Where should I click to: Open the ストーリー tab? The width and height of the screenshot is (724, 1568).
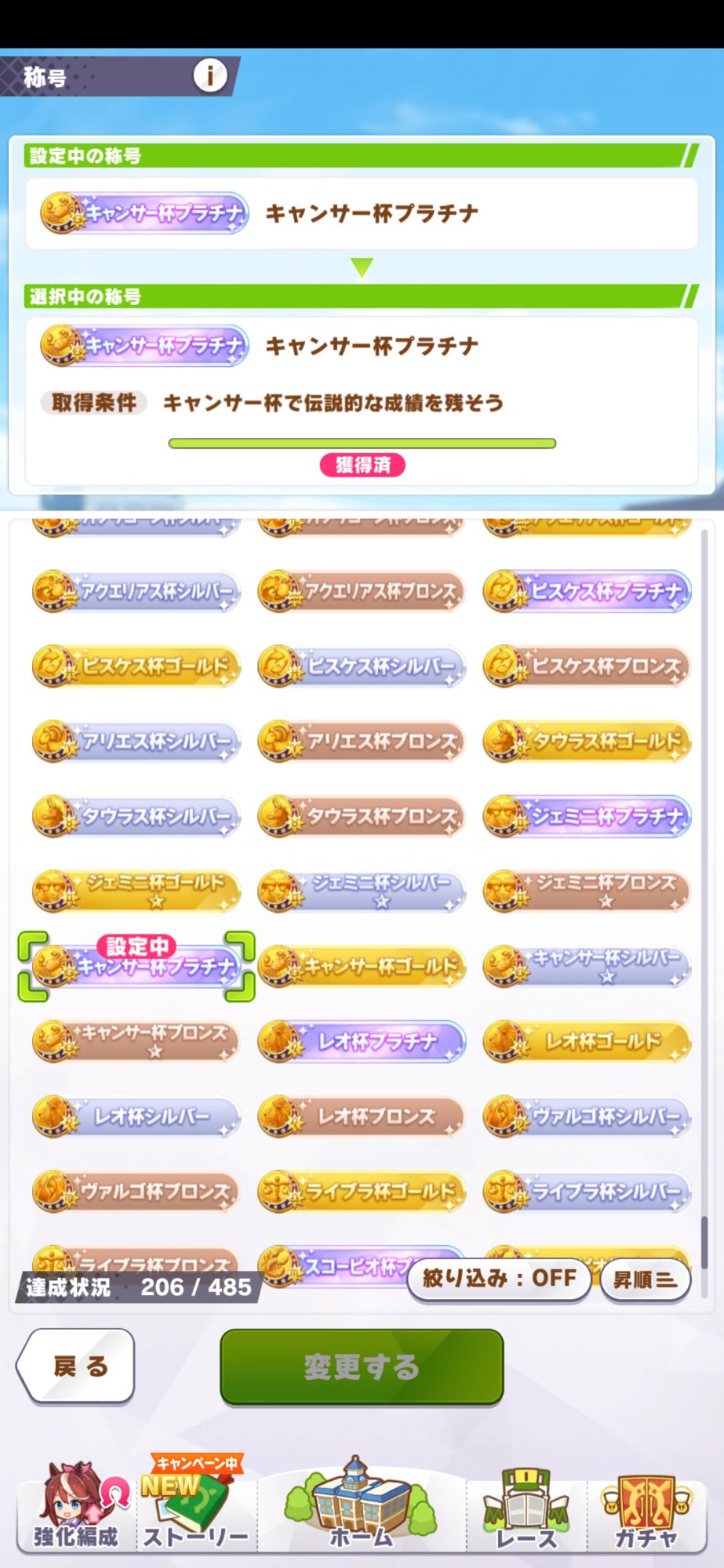click(x=196, y=1509)
